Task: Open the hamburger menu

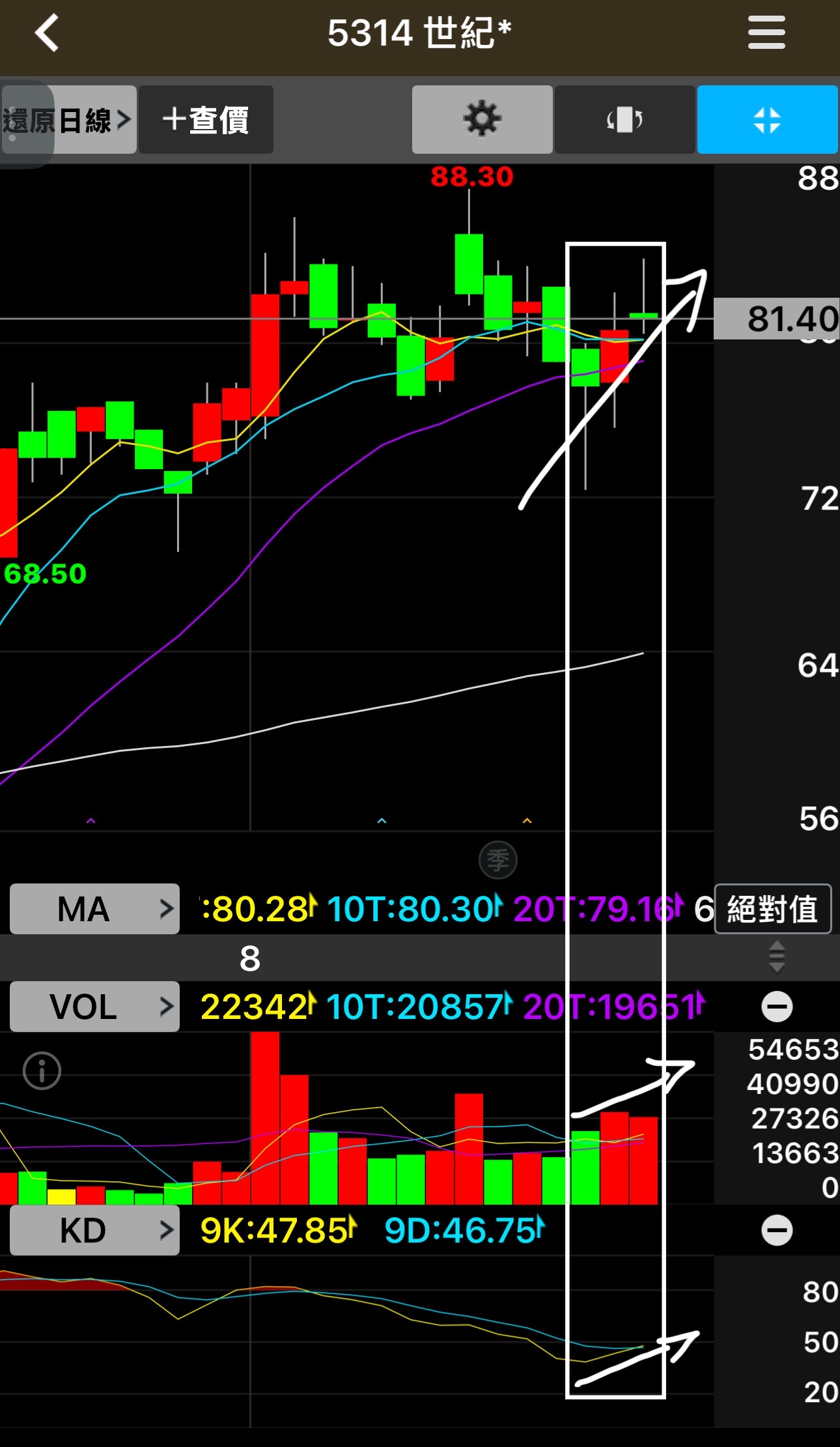Action: tap(766, 33)
